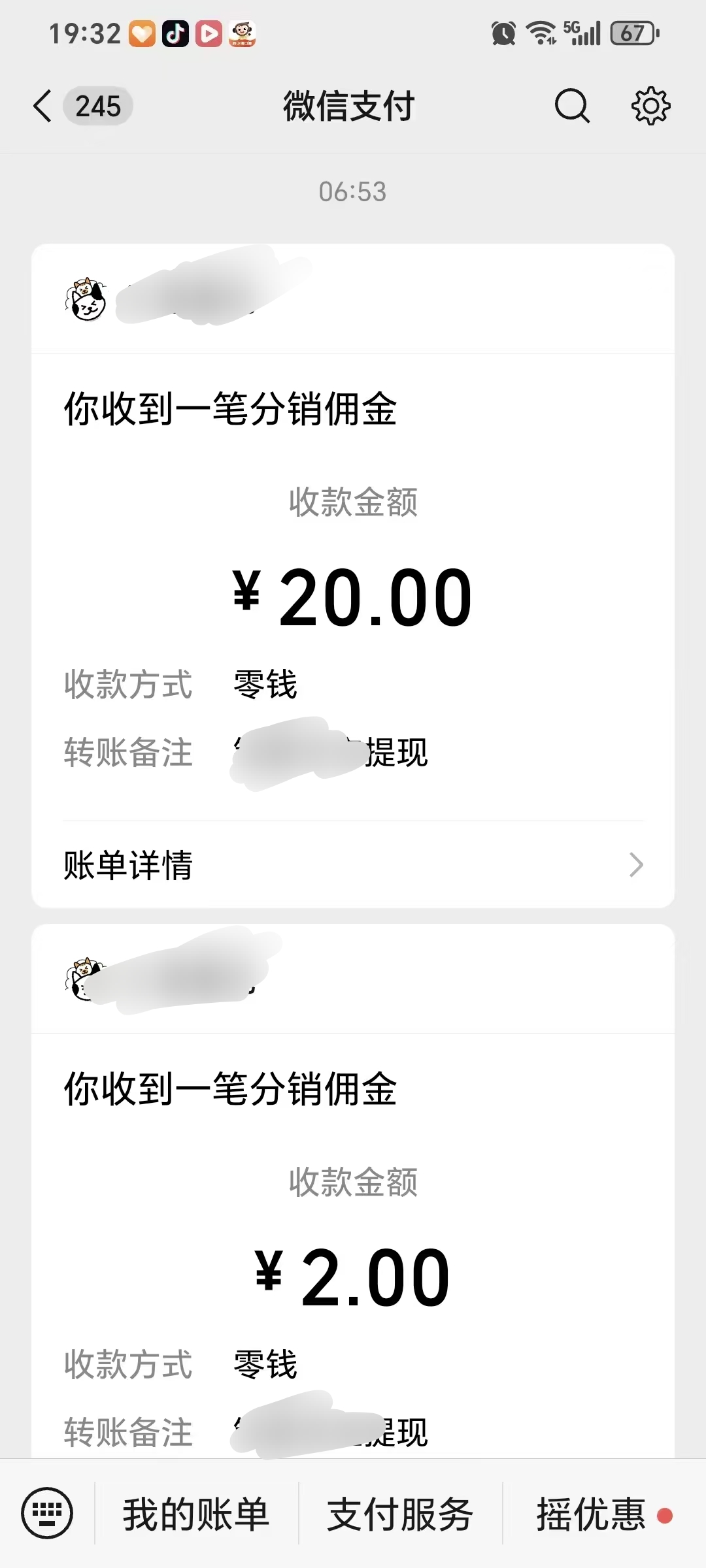
Task: Expand the bill details chevron on the first card
Action: [635, 866]
